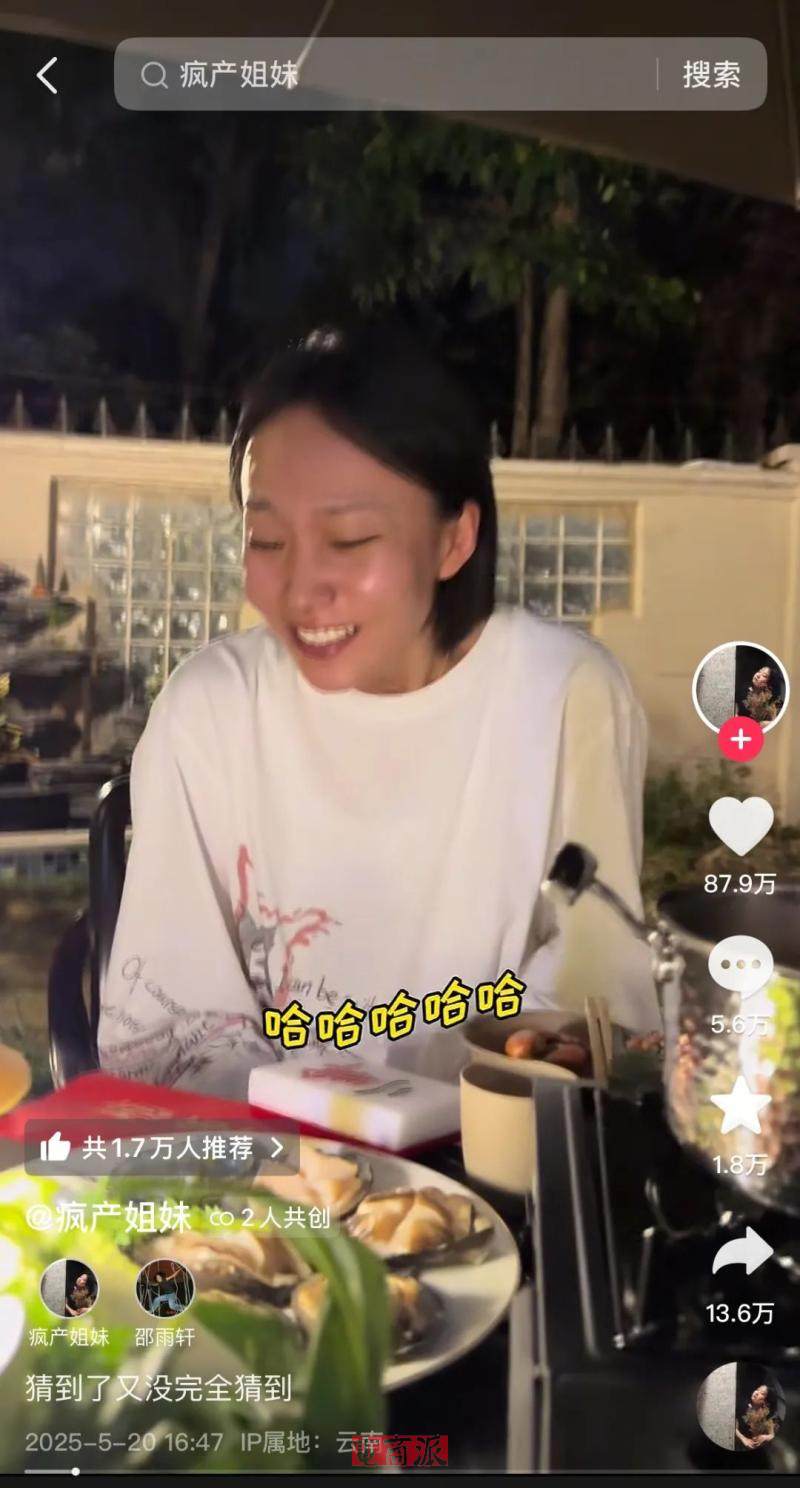Expand the 2人共创 co-creator list

tap(270, 1218)
